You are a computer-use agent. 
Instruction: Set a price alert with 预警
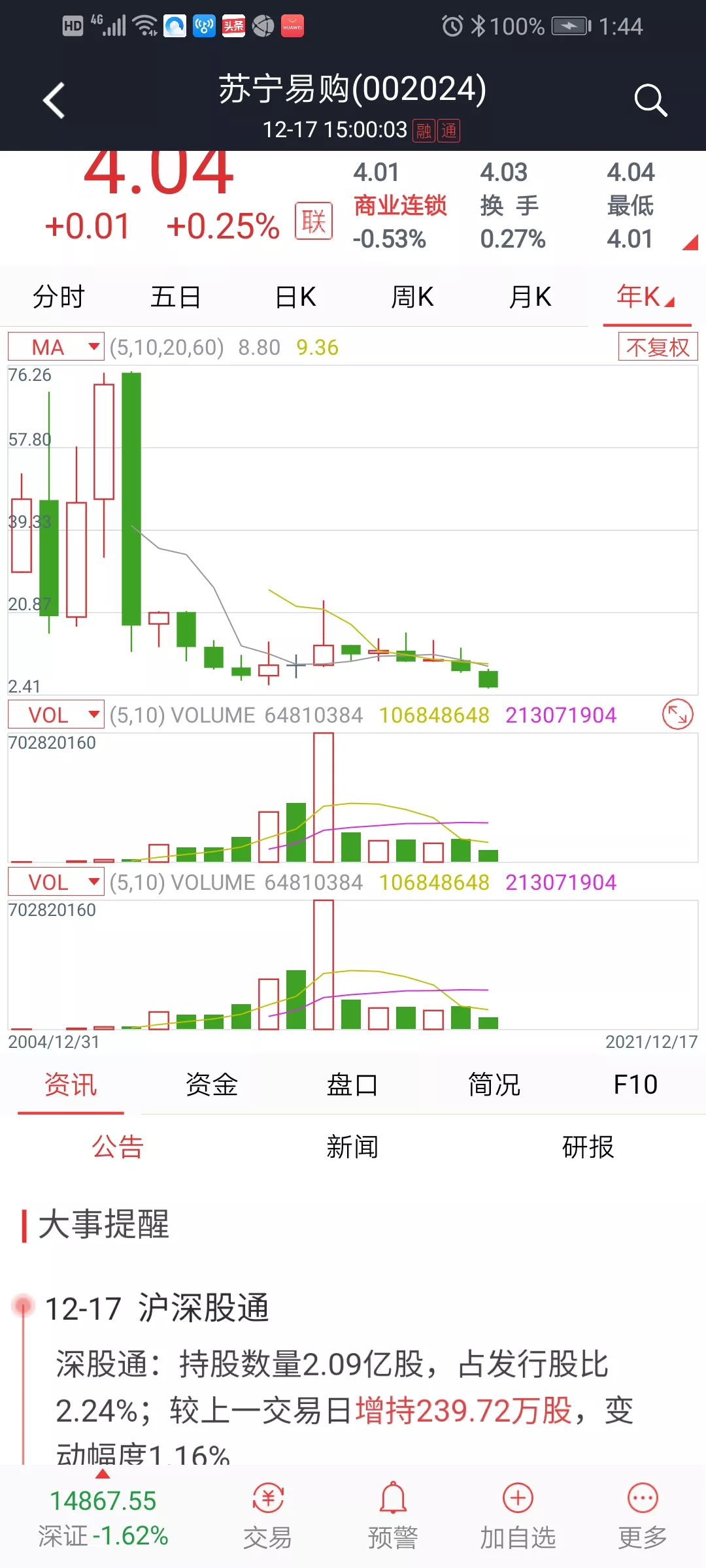click(x=393, y=1516)
